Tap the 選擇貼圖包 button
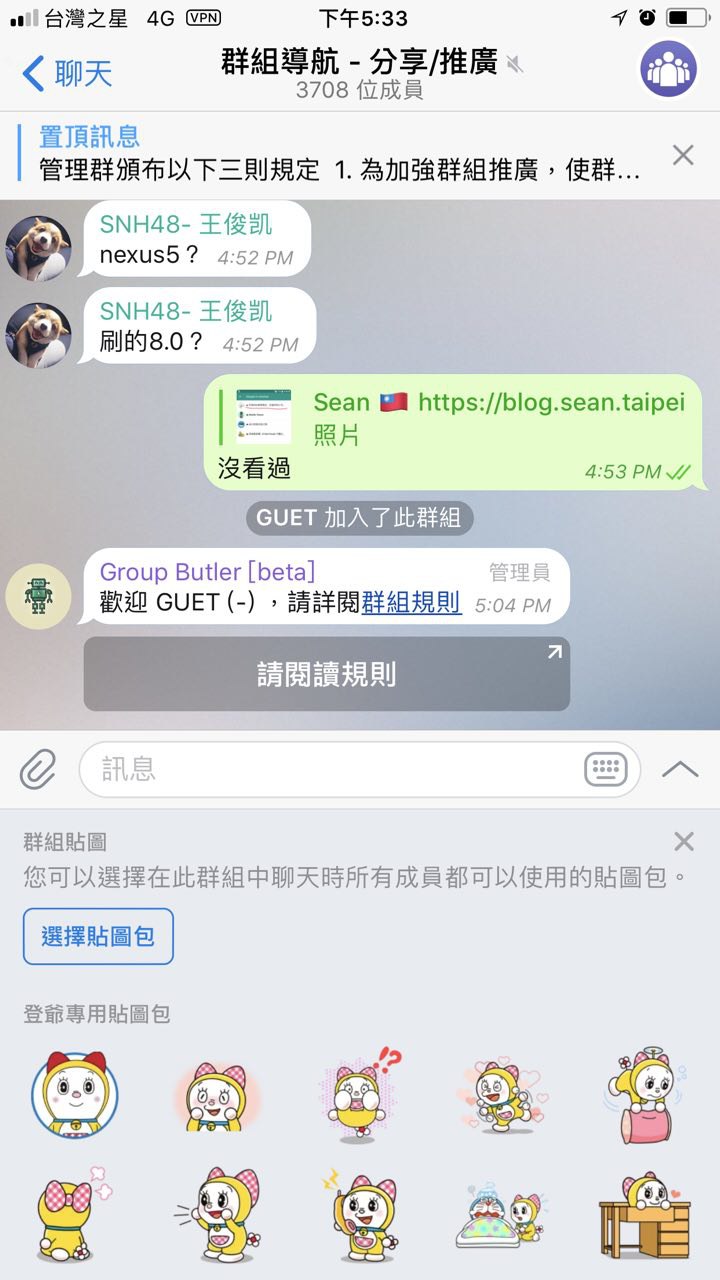The image size is (720, 1280). click(98, 937)
